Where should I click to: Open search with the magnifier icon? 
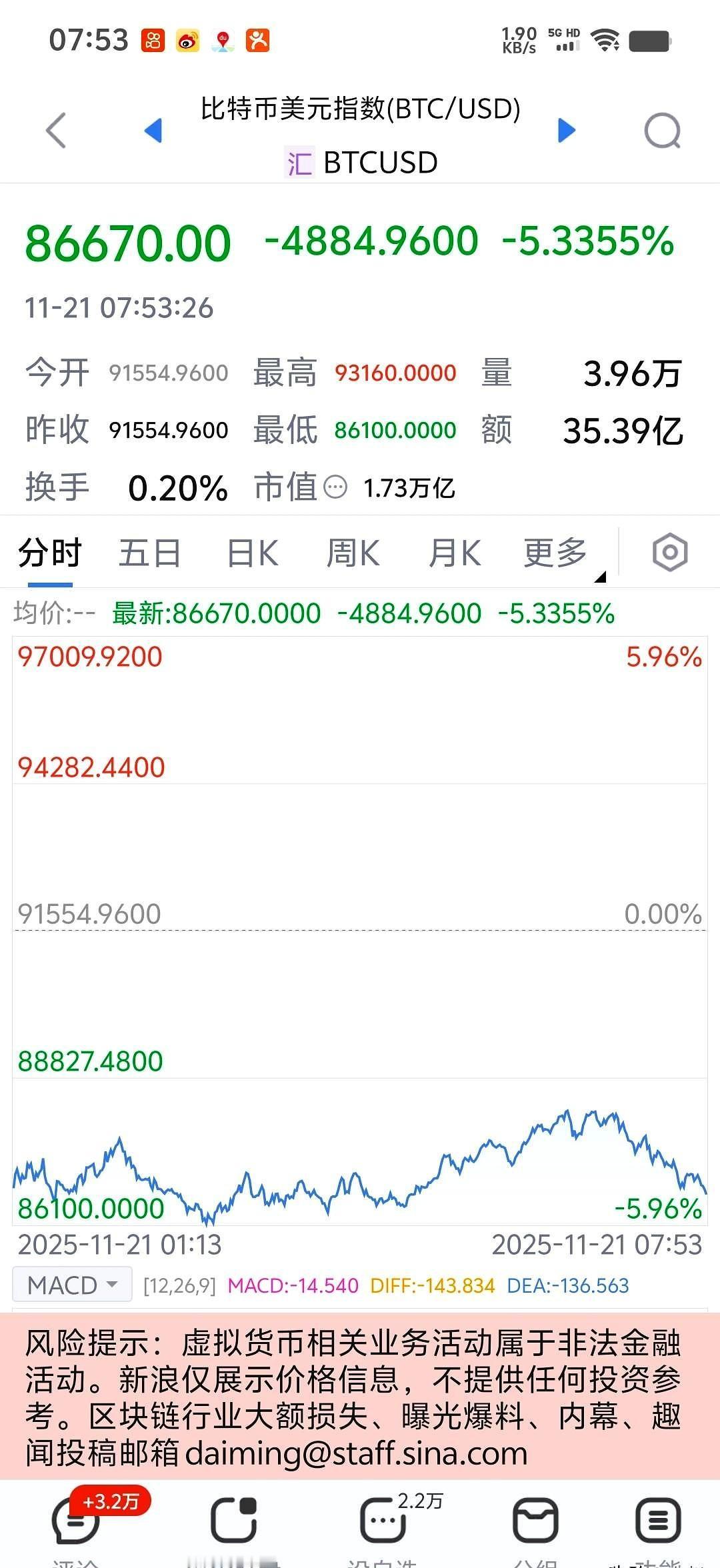point(661,131)
